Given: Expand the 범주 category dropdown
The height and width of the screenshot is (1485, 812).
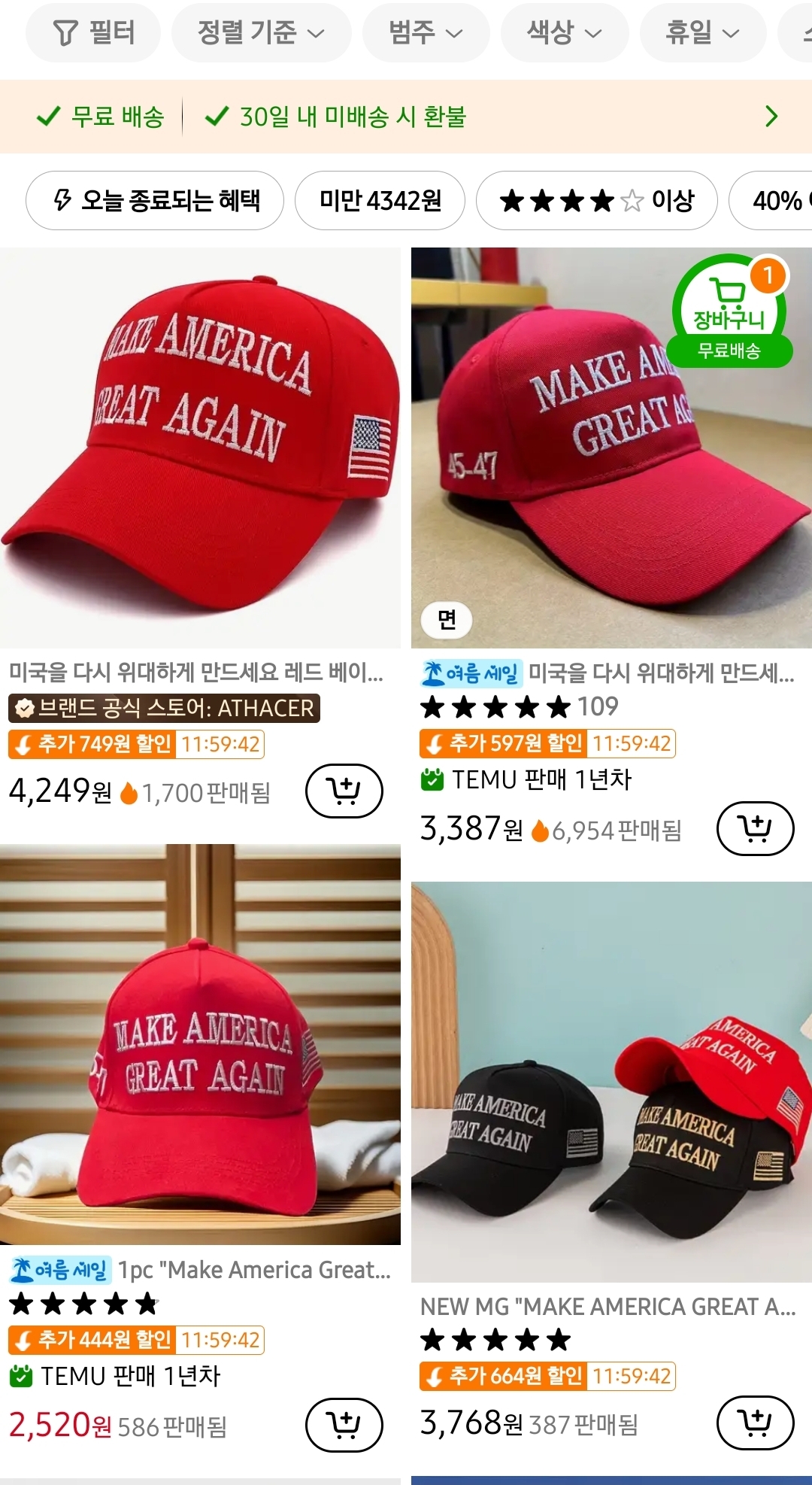Looking at the screenshot, I should click(x=426, y=33).
